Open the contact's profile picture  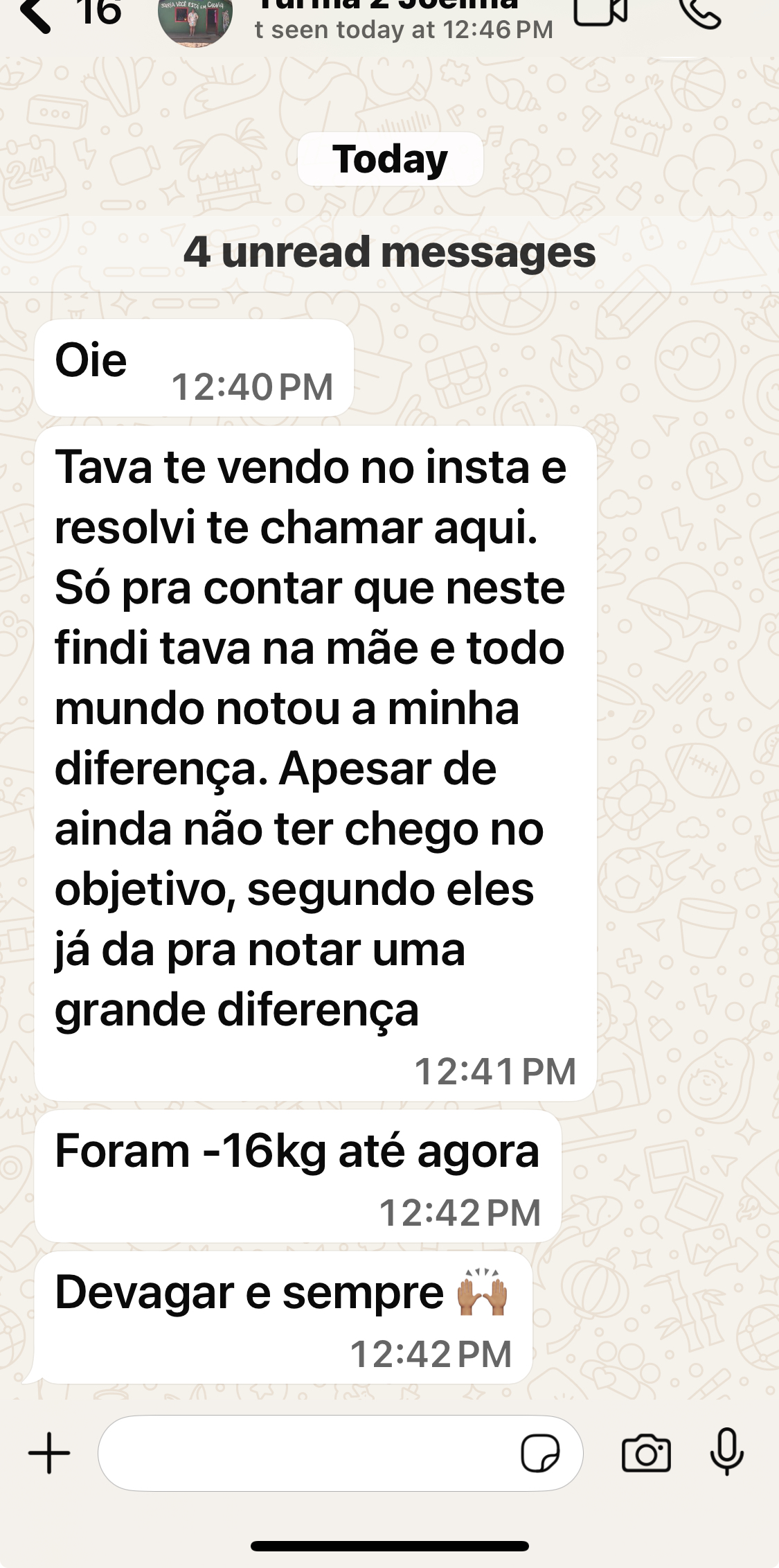point(195,19)
